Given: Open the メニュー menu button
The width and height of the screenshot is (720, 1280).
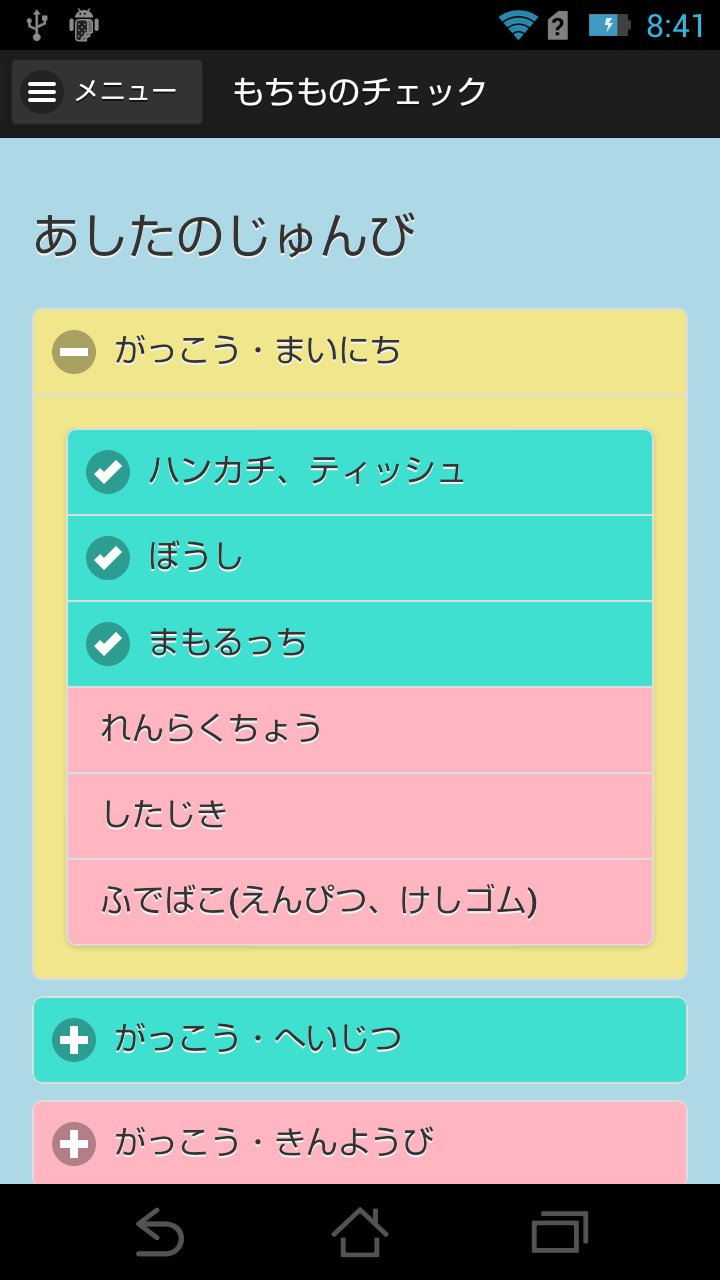Looking at the screenshot, I should pos(107,92).
